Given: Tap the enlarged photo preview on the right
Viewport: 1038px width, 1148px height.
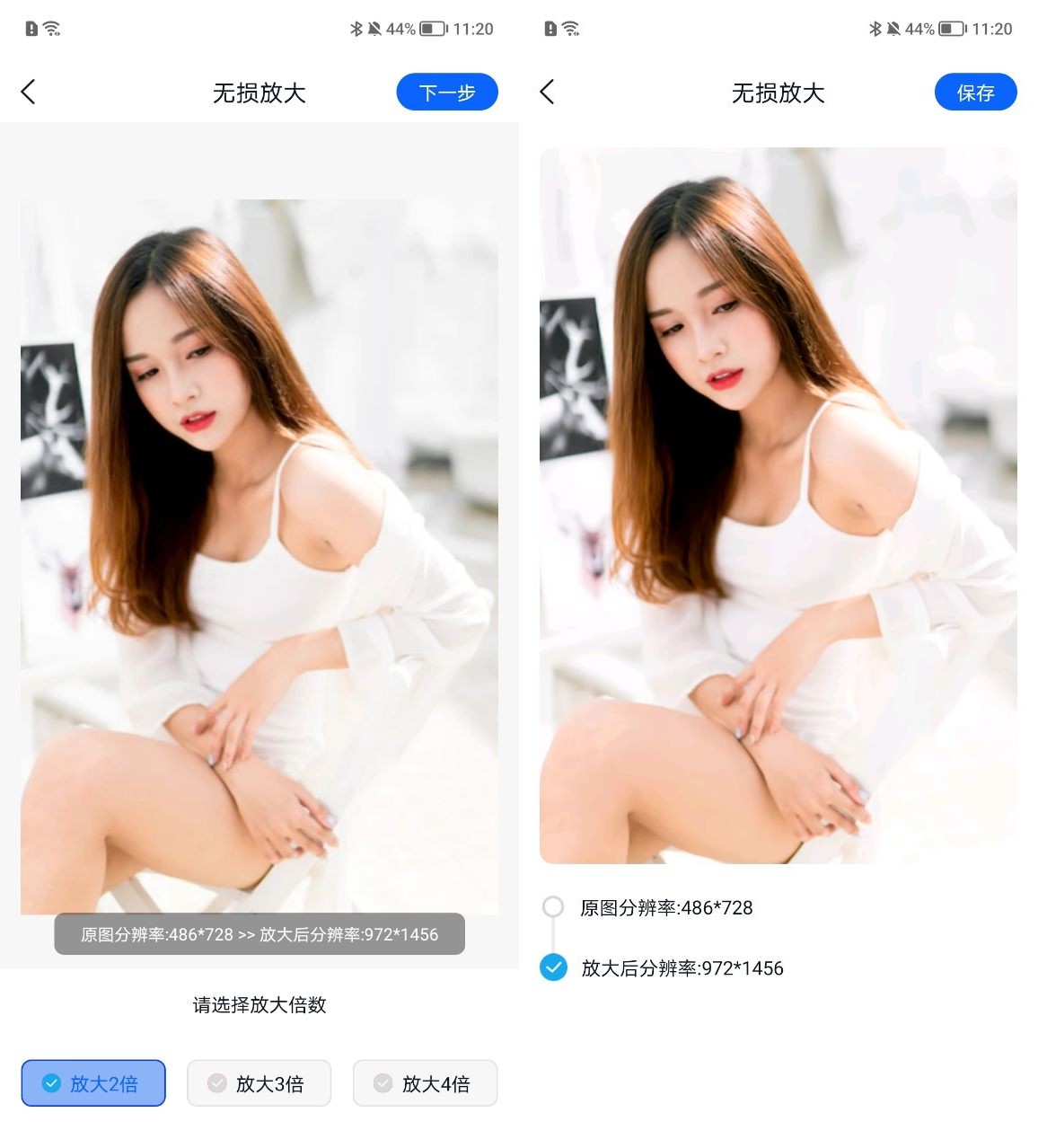Looking at the screenshot, I should (x=778, y=503).
